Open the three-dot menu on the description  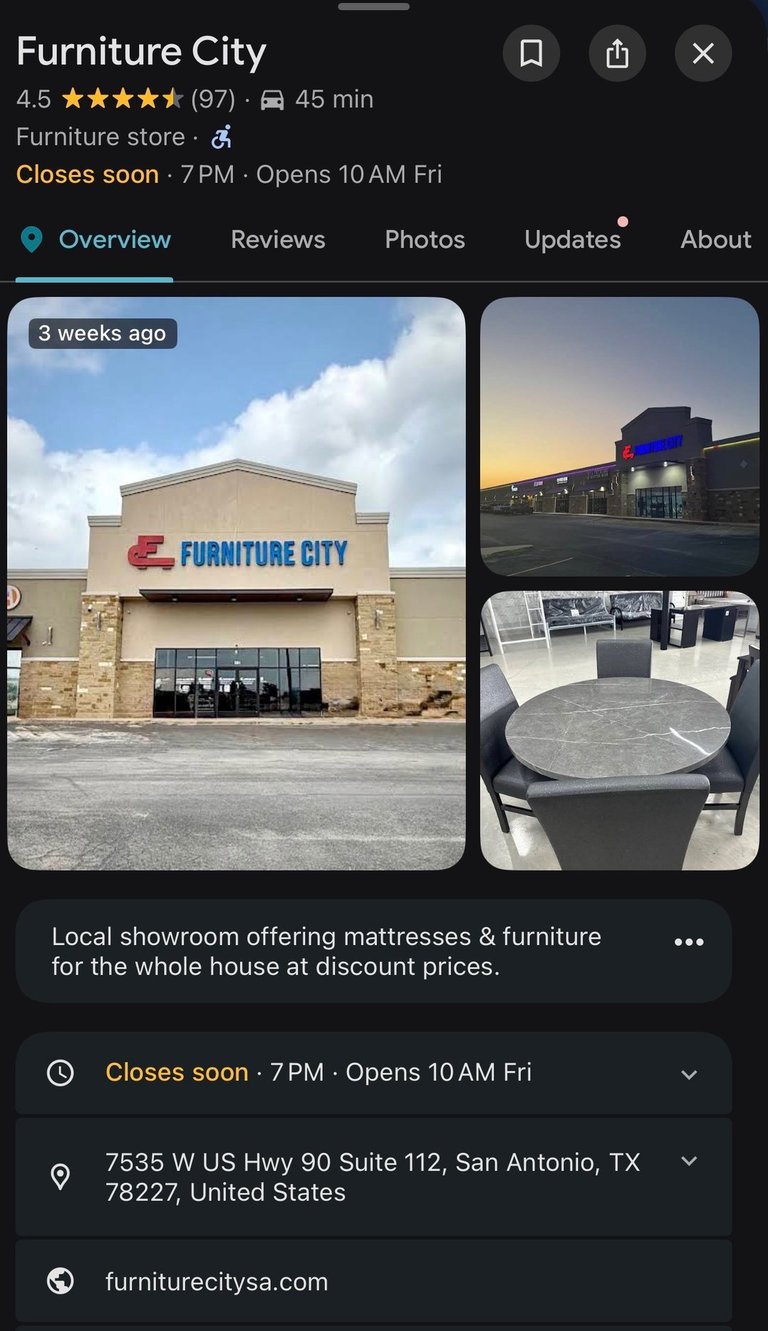pos(689,942)
